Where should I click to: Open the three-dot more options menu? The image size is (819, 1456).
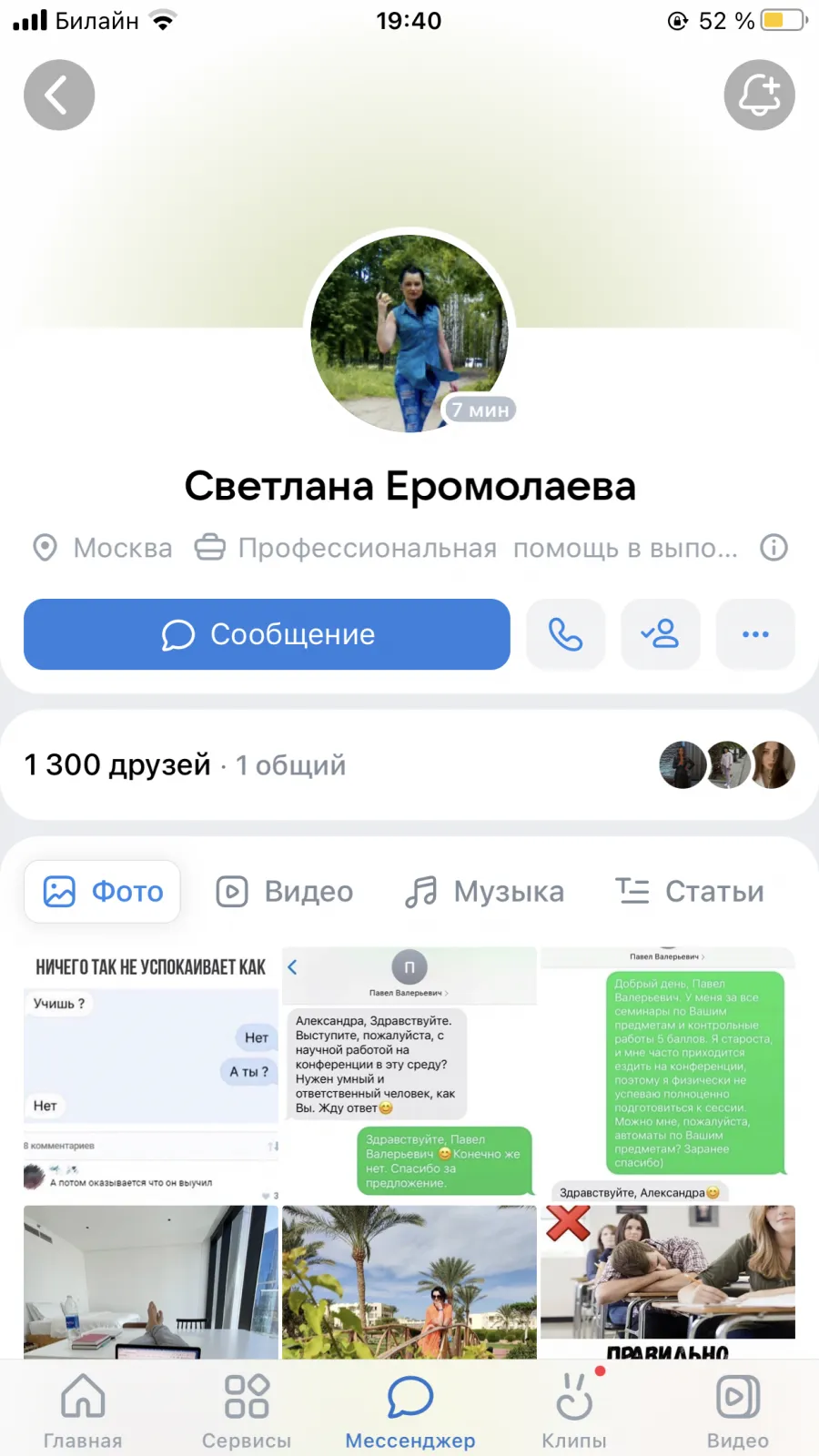coord(755,634)
